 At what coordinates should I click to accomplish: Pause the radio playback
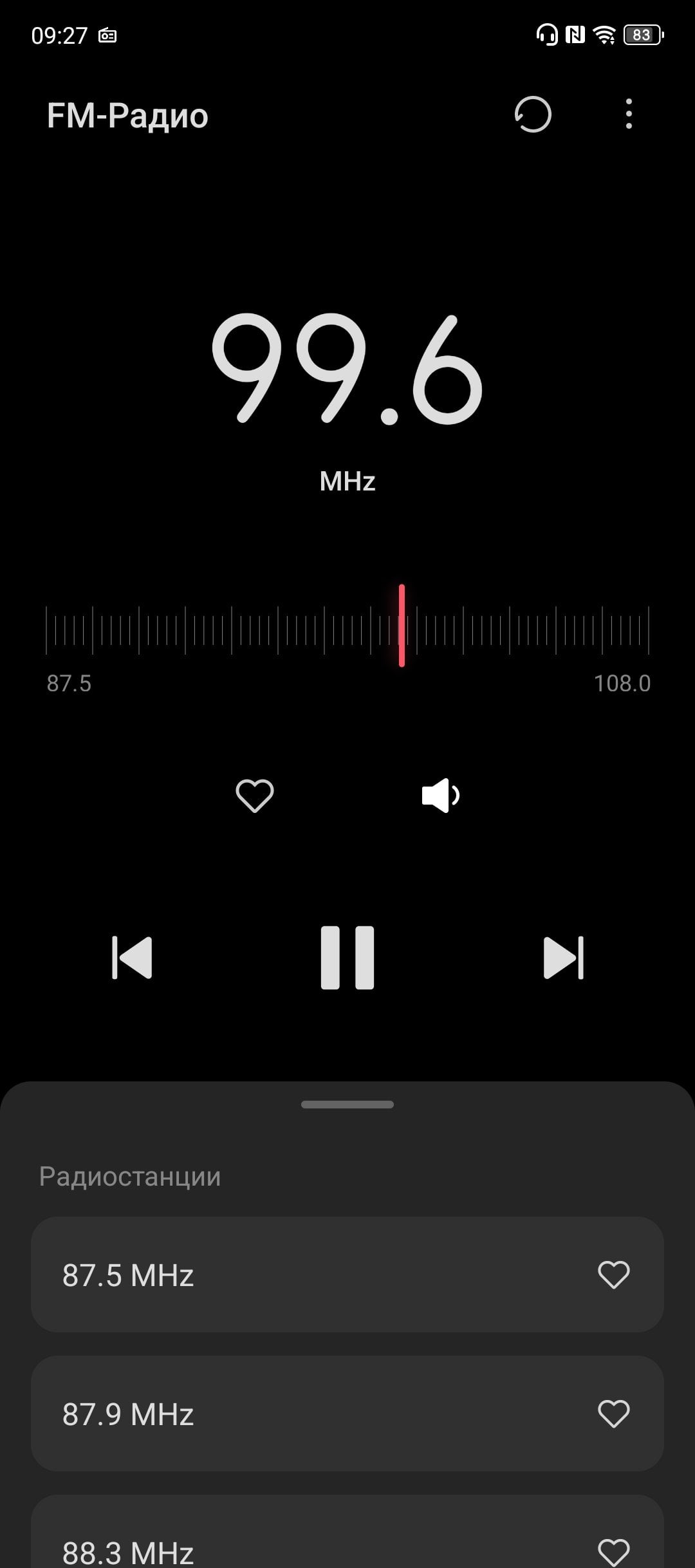point(347,957)
